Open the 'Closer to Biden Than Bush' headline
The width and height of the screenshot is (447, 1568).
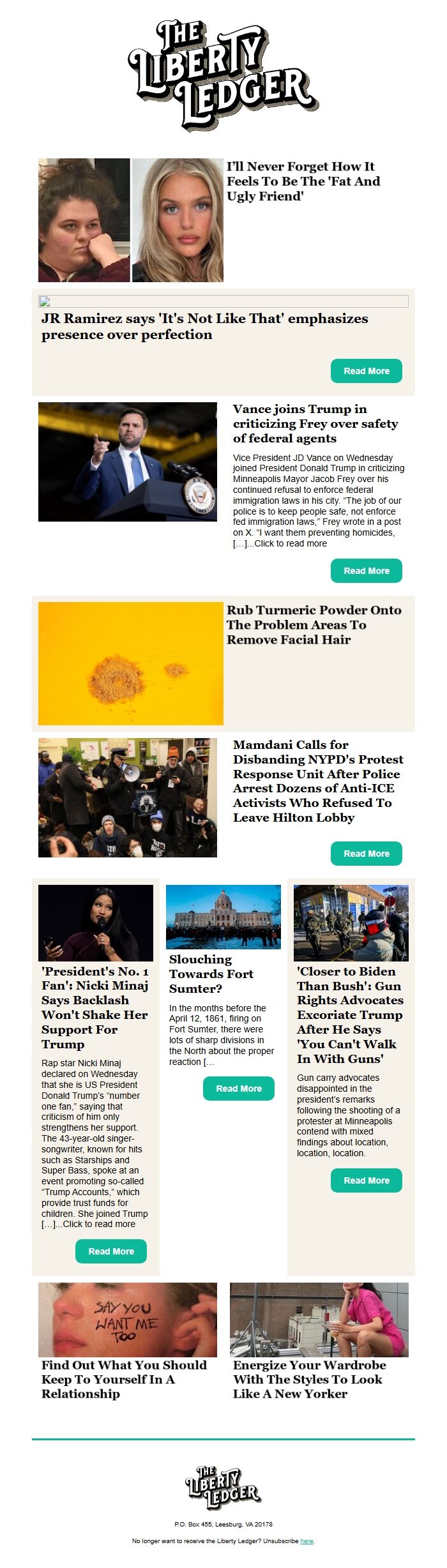(x=349, y=1014)
